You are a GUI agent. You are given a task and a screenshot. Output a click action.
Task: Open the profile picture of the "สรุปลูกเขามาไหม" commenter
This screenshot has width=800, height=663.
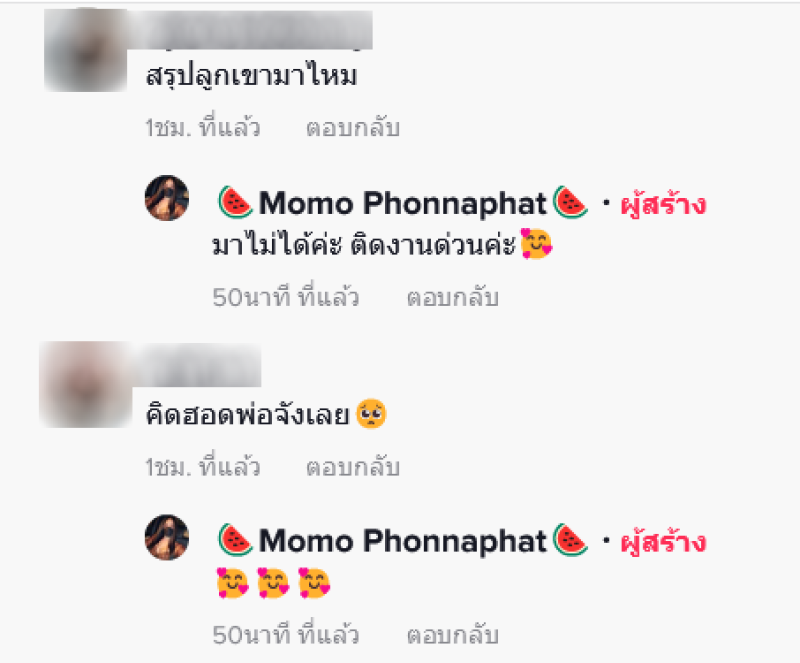click(x=87, y=48)
